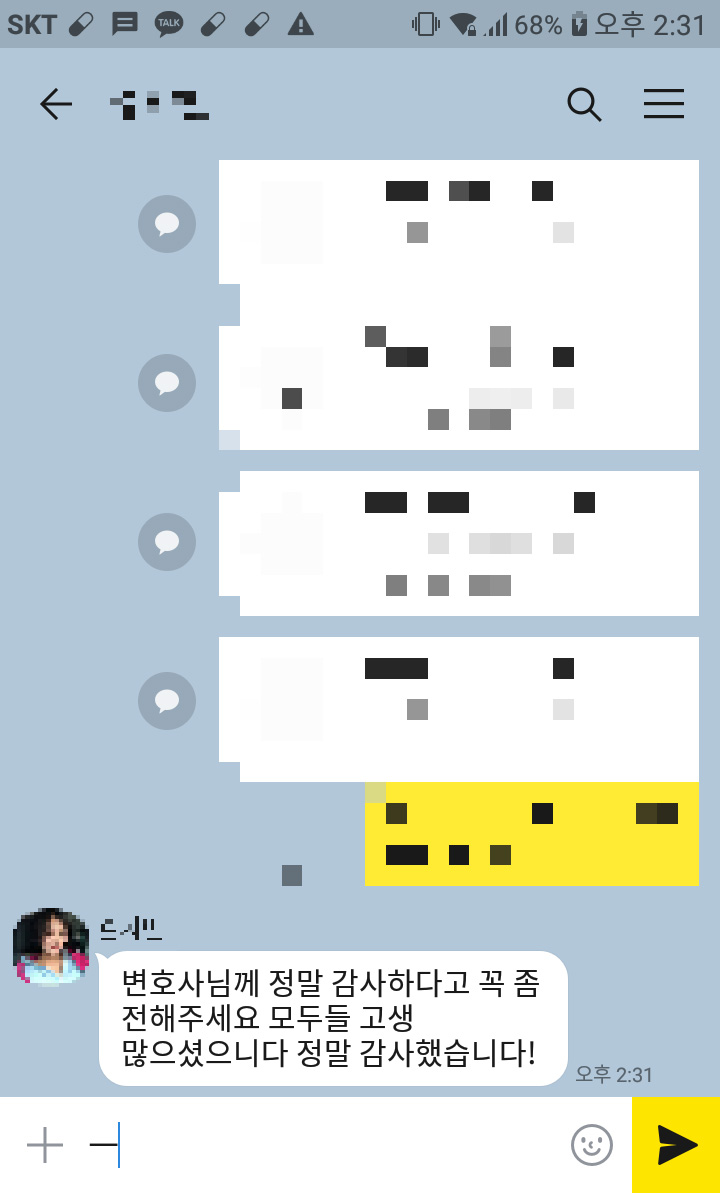720x1193 pixels.
Task: Search within this chat conversation
Action: point(584,104)
